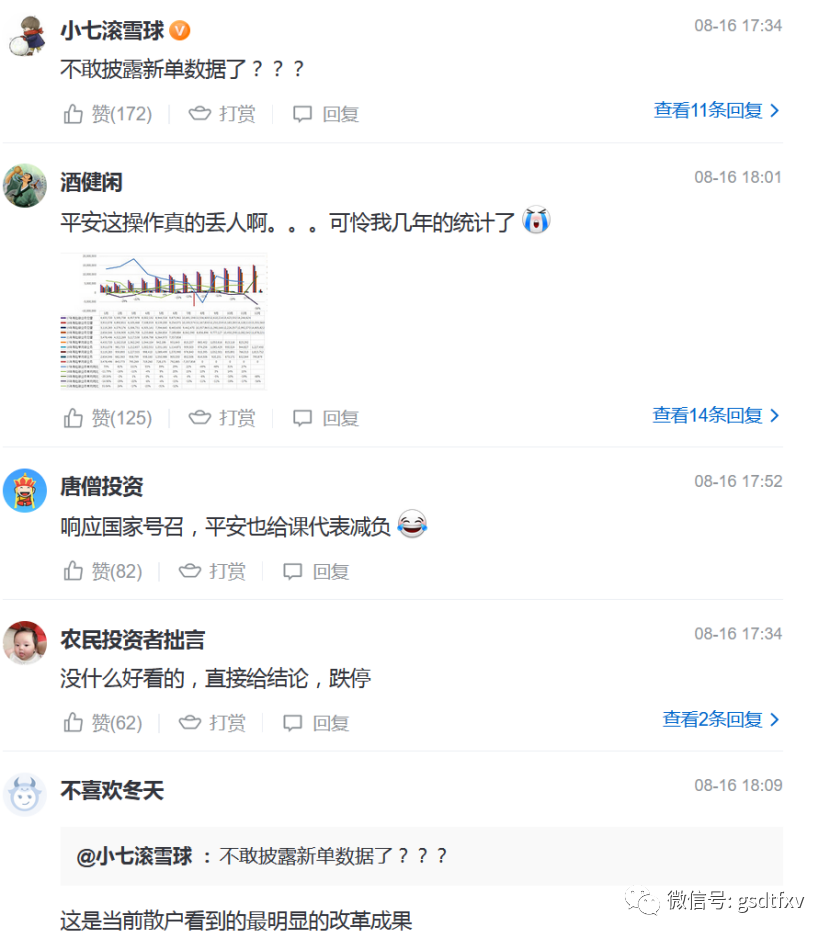This screenshot has width=830, height=939.
Task: Open the chart image in 酒健闲's comment
Action: 163,321
